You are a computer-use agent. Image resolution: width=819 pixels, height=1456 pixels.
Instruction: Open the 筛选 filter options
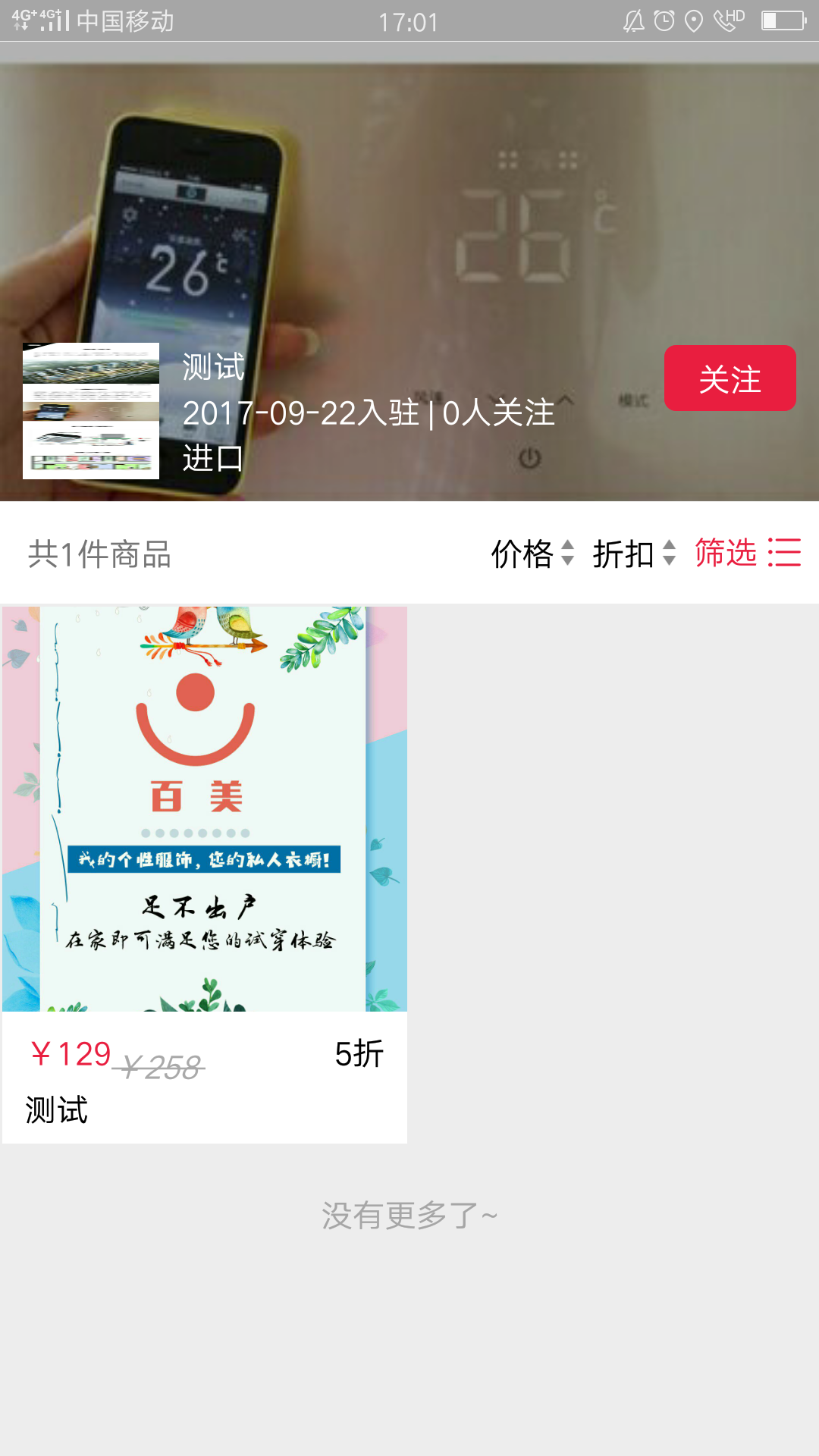[x=747, y=553]
